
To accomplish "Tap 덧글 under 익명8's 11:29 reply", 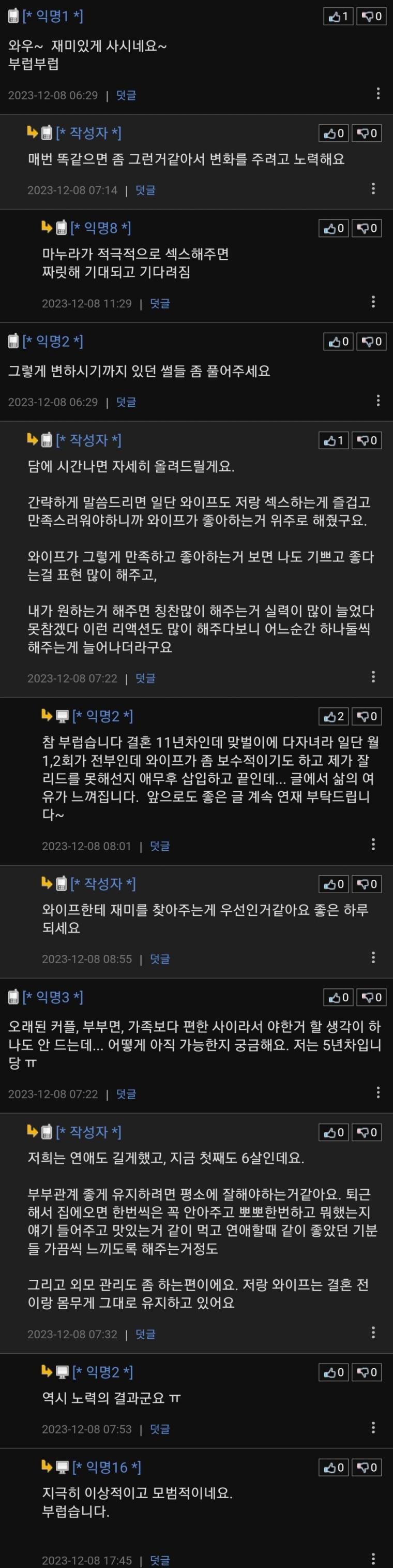I will tap(159, 304).
